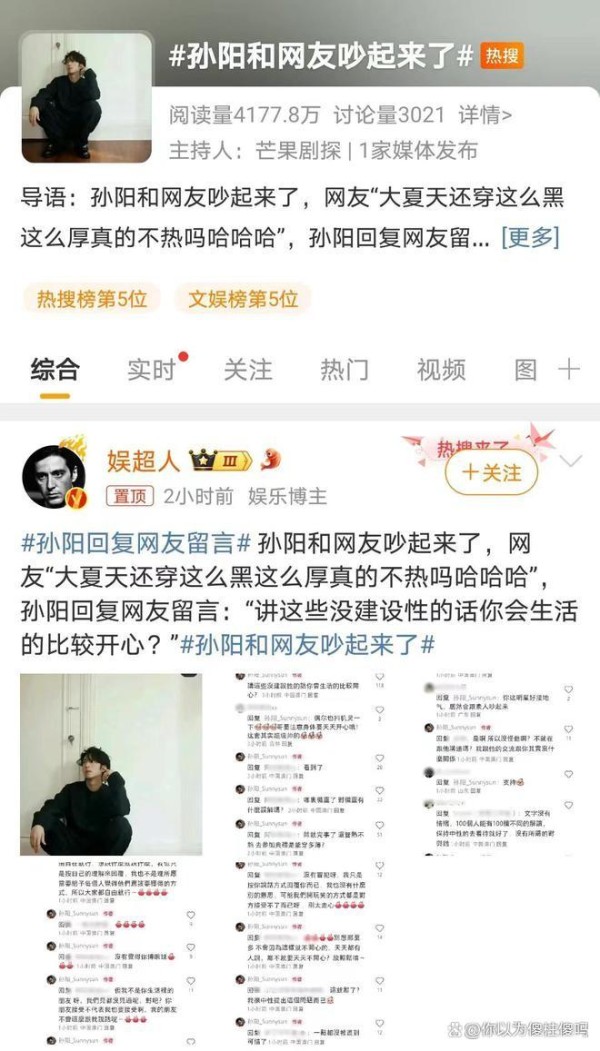Open post options chevron for 娱超人
This screenshot has width=600, height=1051.
pyautogui.click(x=572, y=460)
